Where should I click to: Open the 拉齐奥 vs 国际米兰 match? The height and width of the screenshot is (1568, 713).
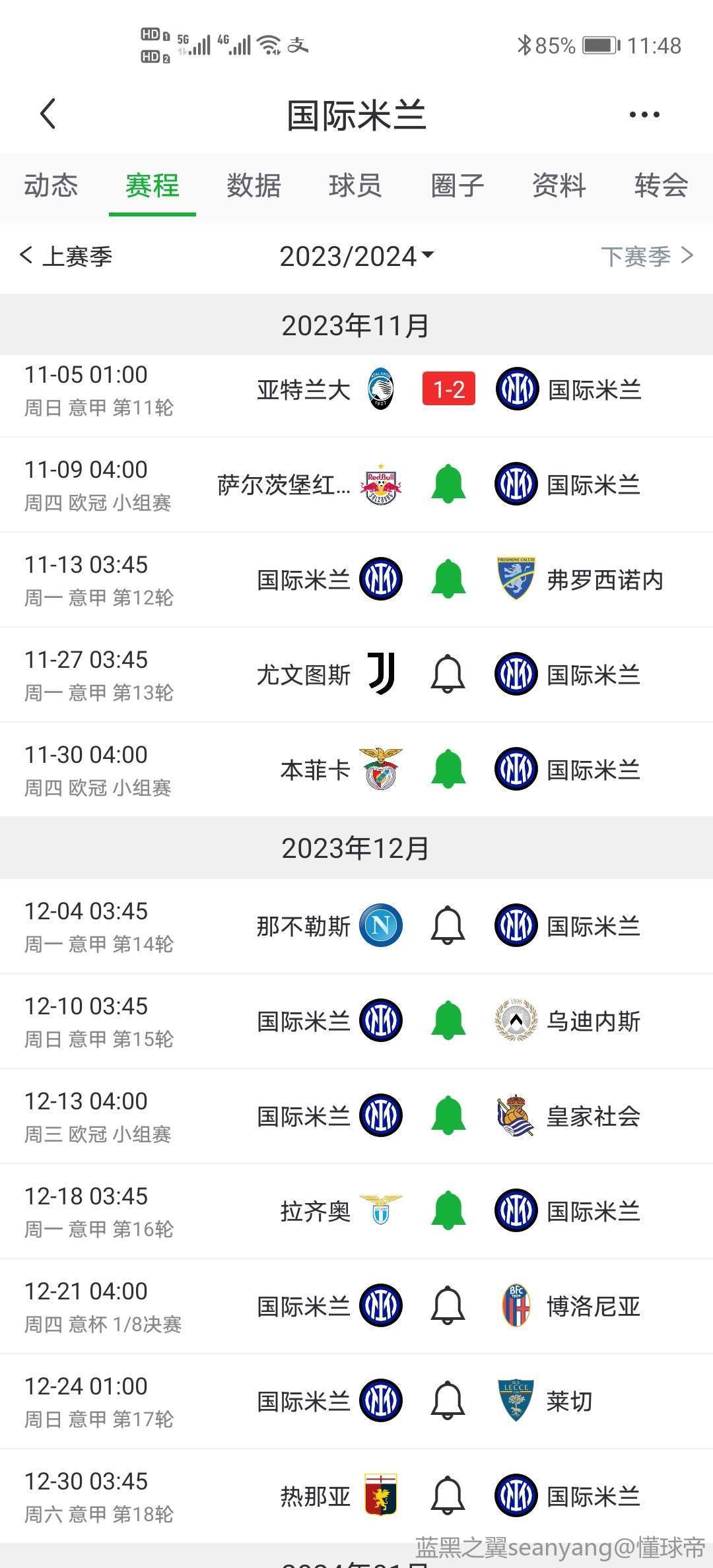(x=356, y=1211)
